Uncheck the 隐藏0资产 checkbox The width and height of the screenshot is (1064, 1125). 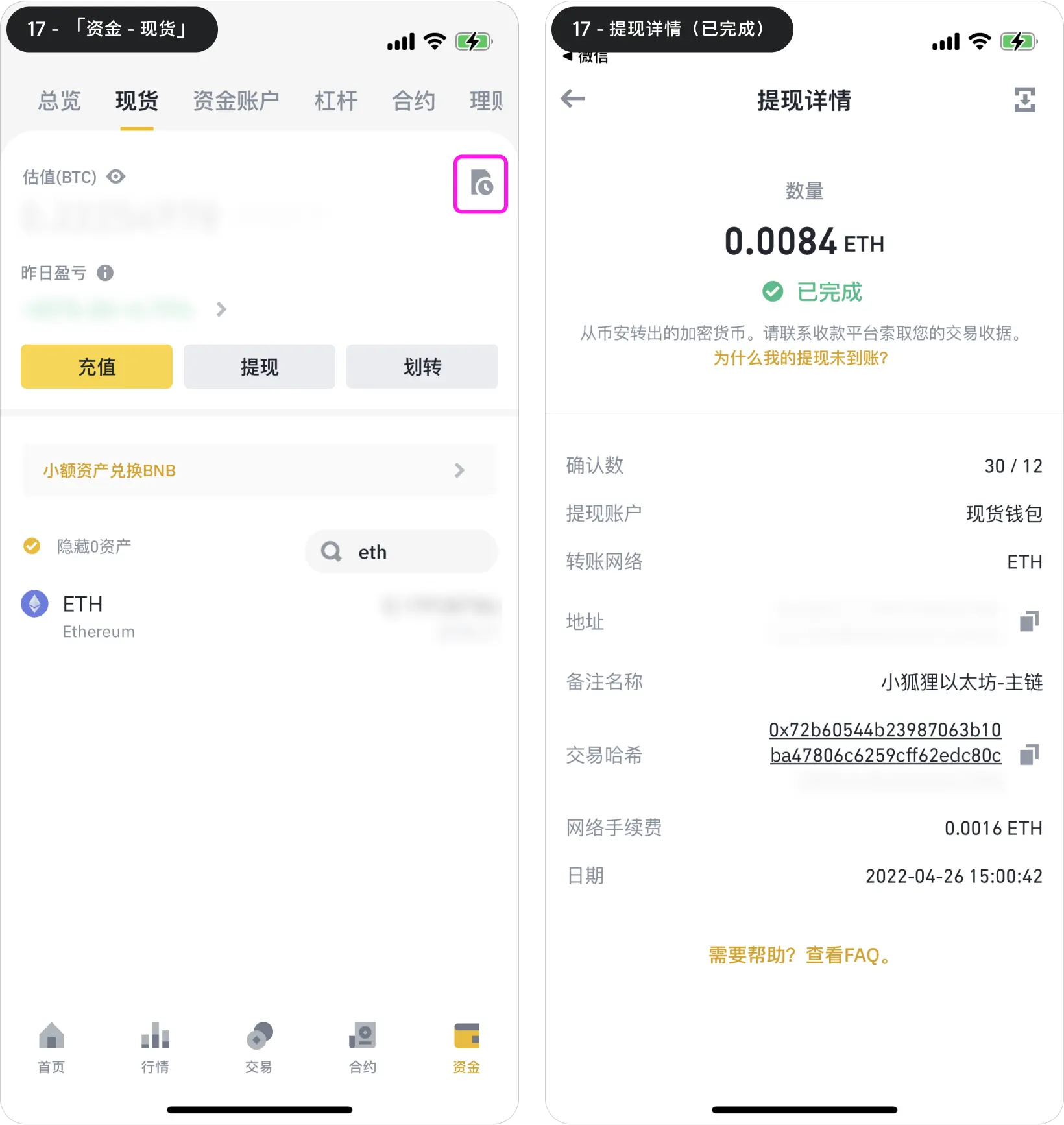32,546
